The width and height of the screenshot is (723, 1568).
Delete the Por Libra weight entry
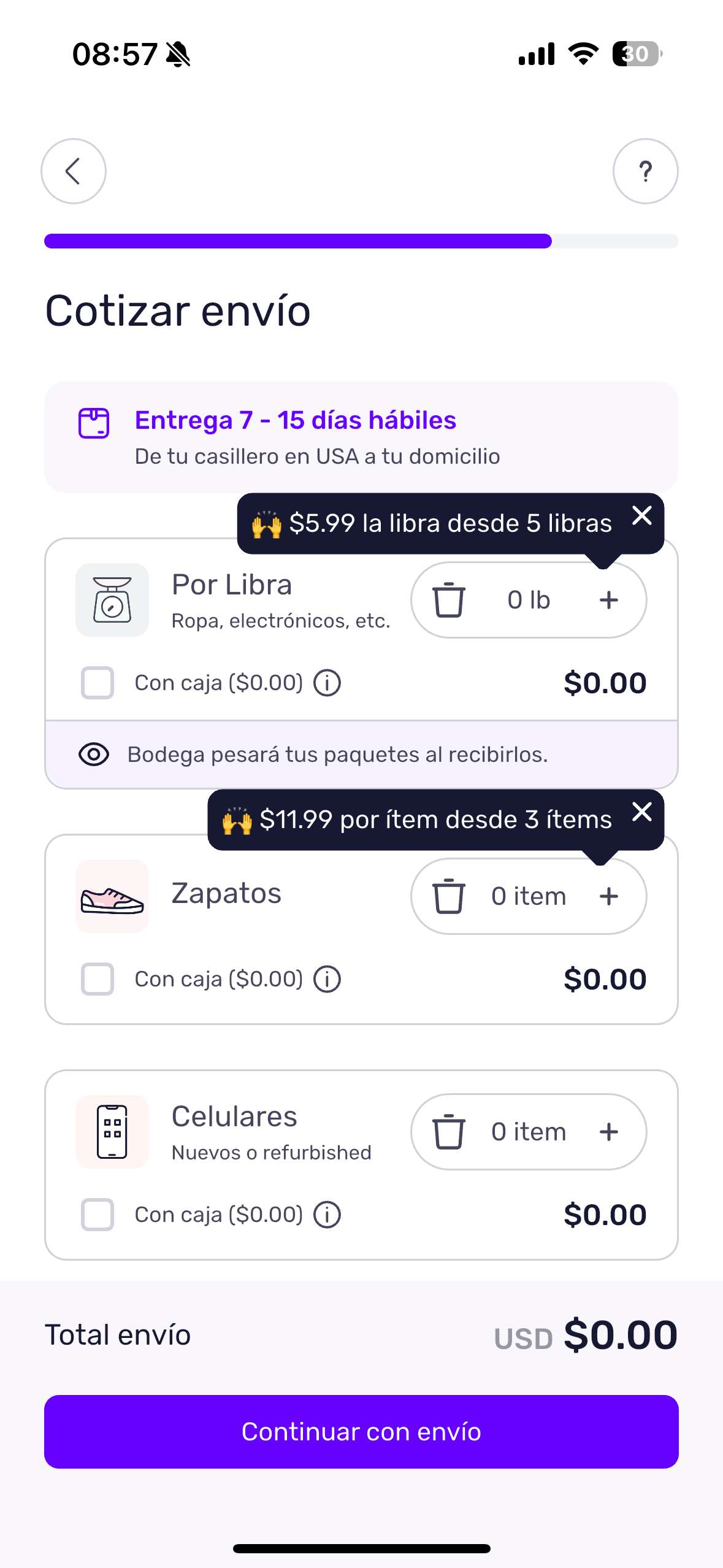(x=449, y=600)
